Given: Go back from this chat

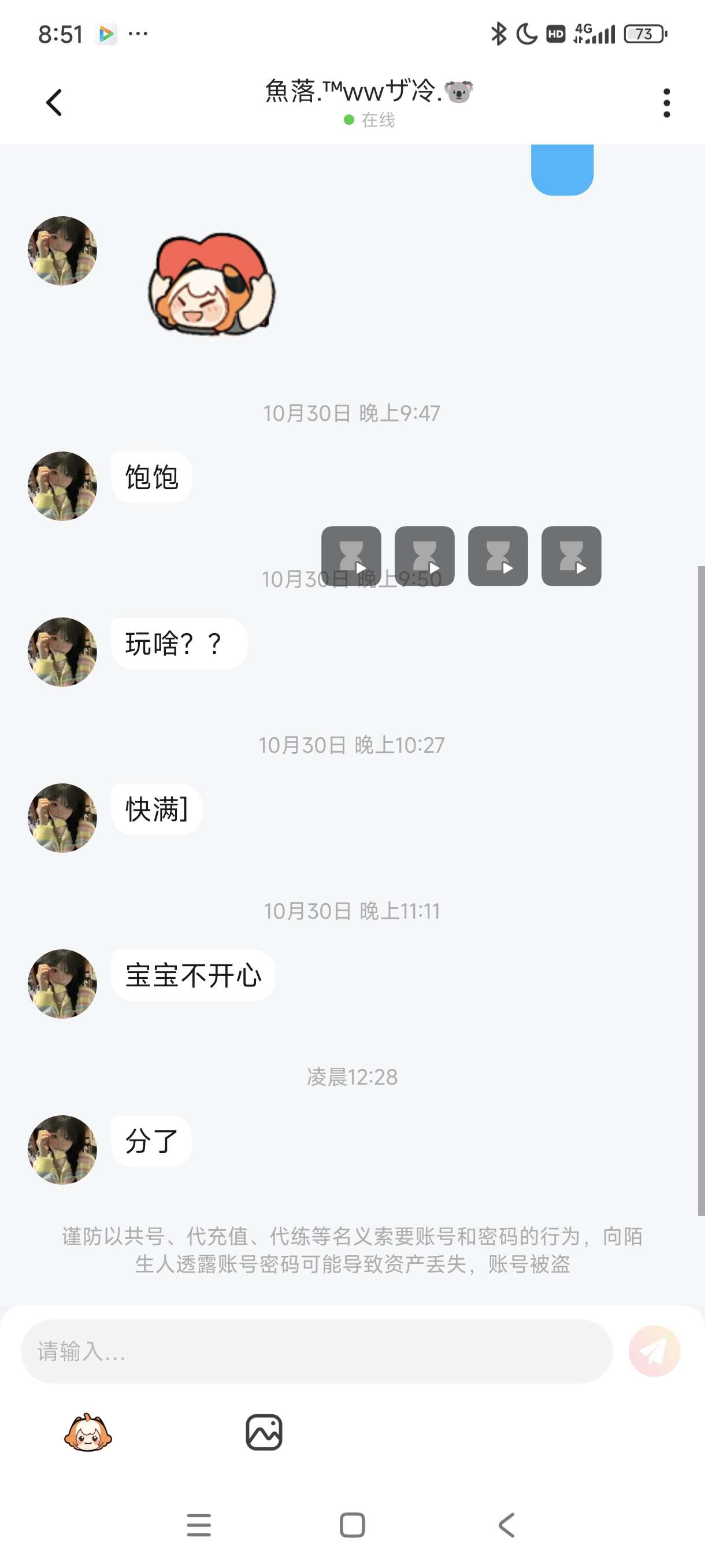Looking at the screenshot, I should 54,102.
